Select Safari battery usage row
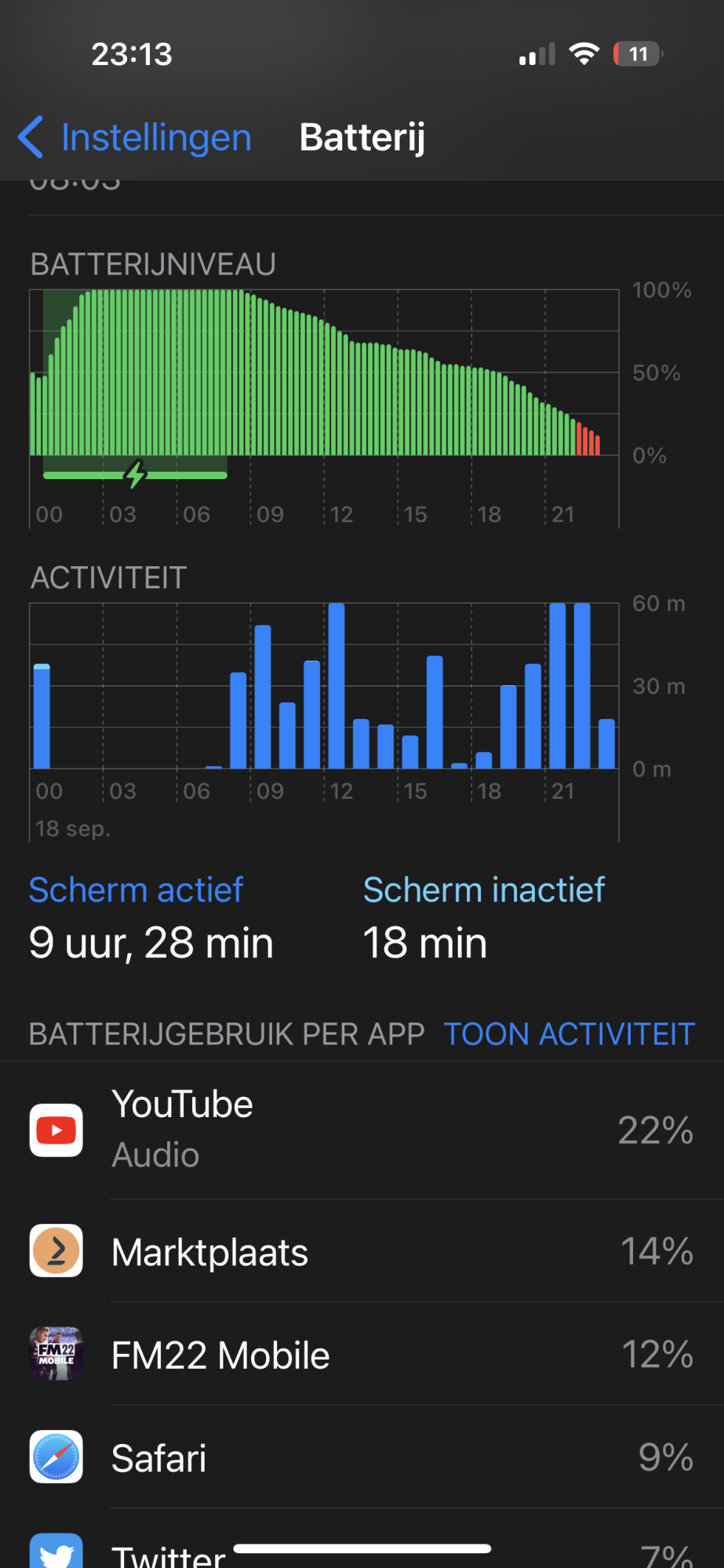This screenshot has width=724, height=1568. (x=362, y=1457)
